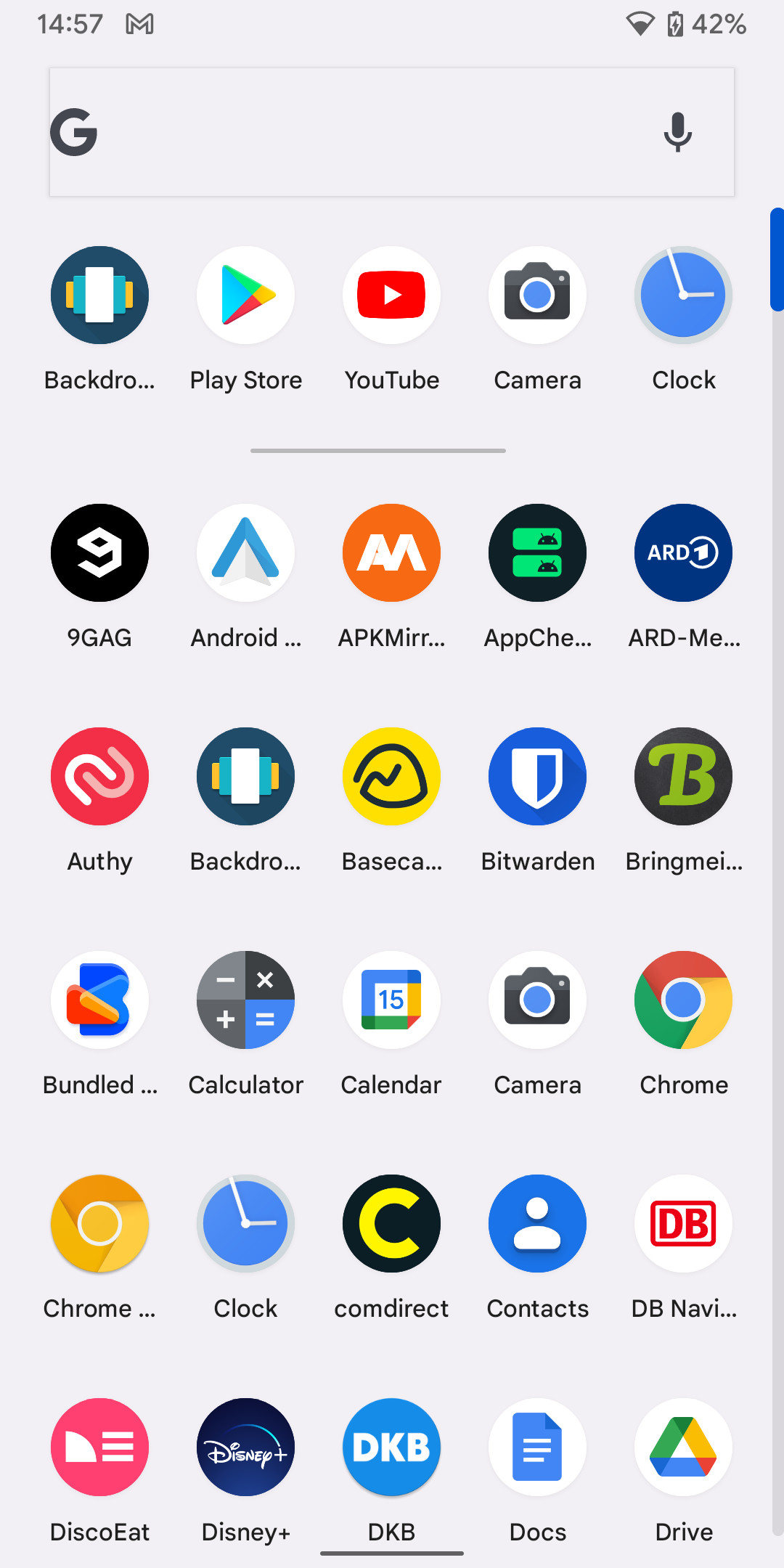
Task: Launch Google Calendar
Action: pyautogui.click(x=391, y=1000)
